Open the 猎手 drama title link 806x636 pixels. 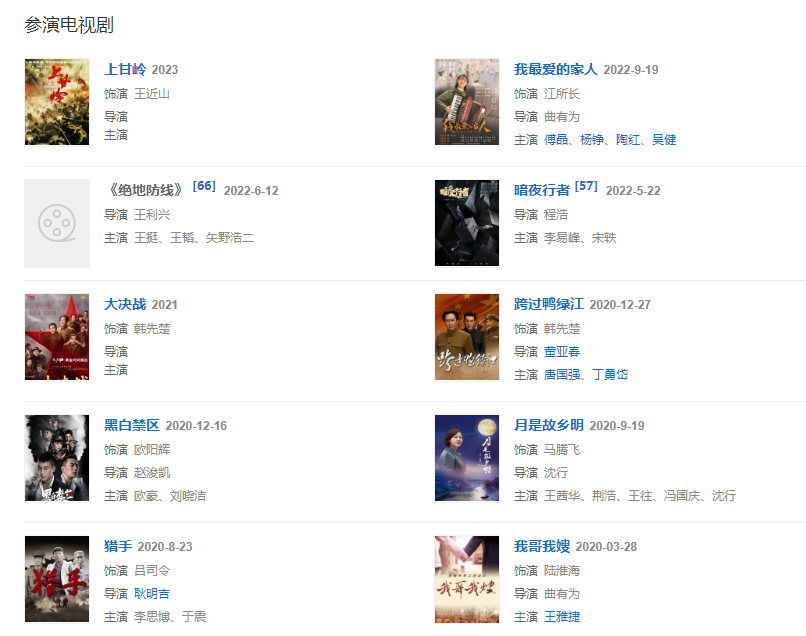[117, 546]
